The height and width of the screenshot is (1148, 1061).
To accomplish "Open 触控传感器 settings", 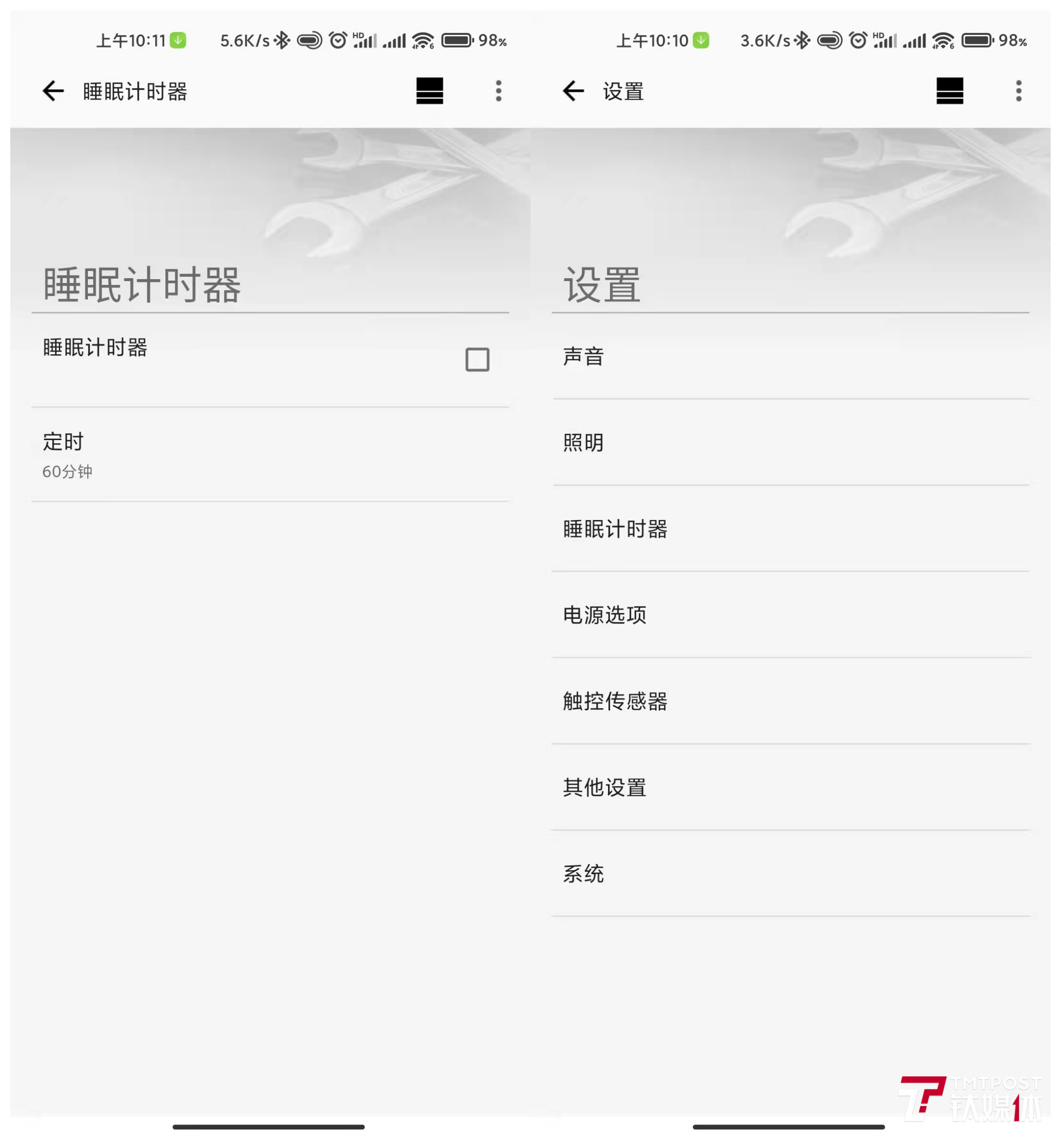I will (790, 701).
